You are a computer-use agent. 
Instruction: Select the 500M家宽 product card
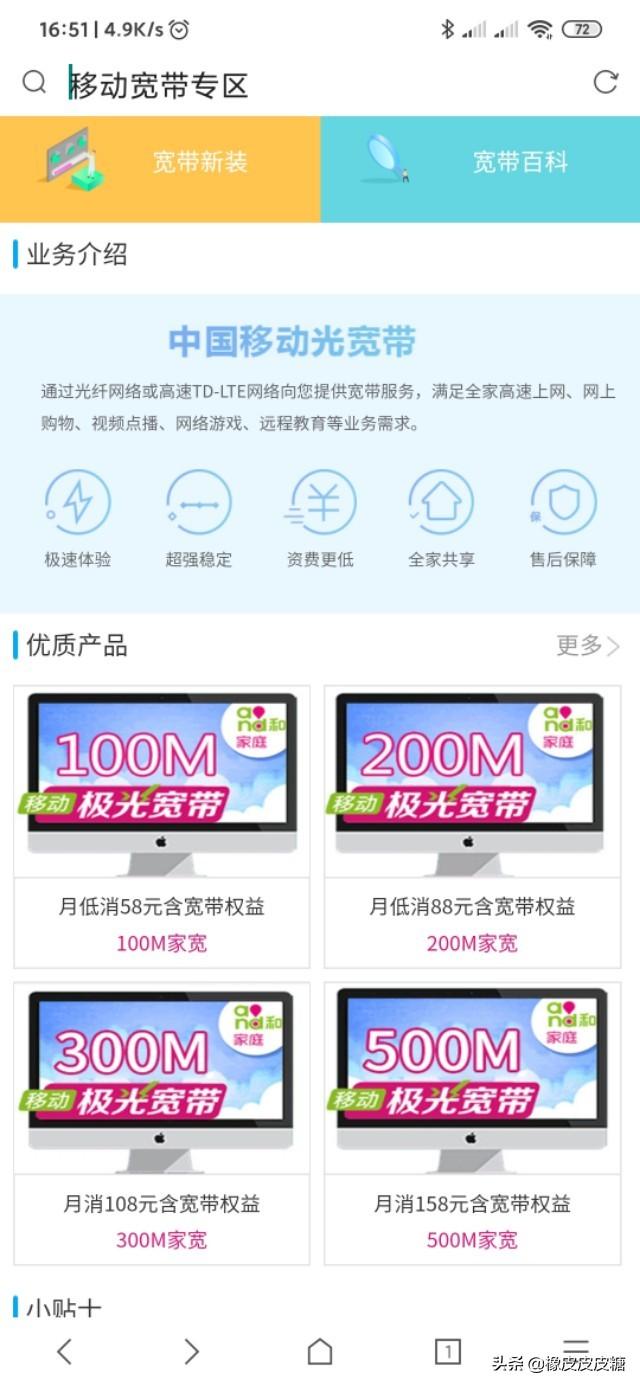472,1123
